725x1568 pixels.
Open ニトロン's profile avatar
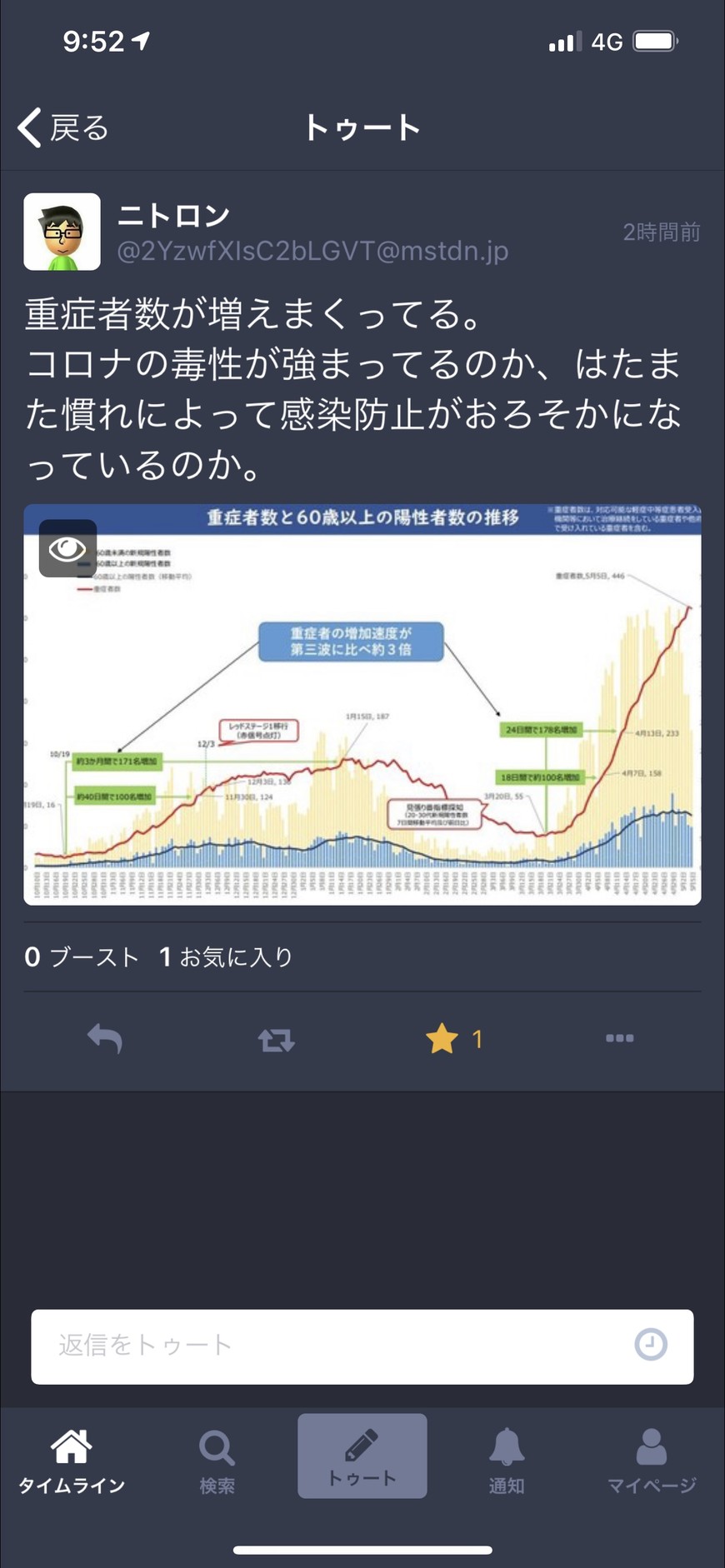(62, 232)
